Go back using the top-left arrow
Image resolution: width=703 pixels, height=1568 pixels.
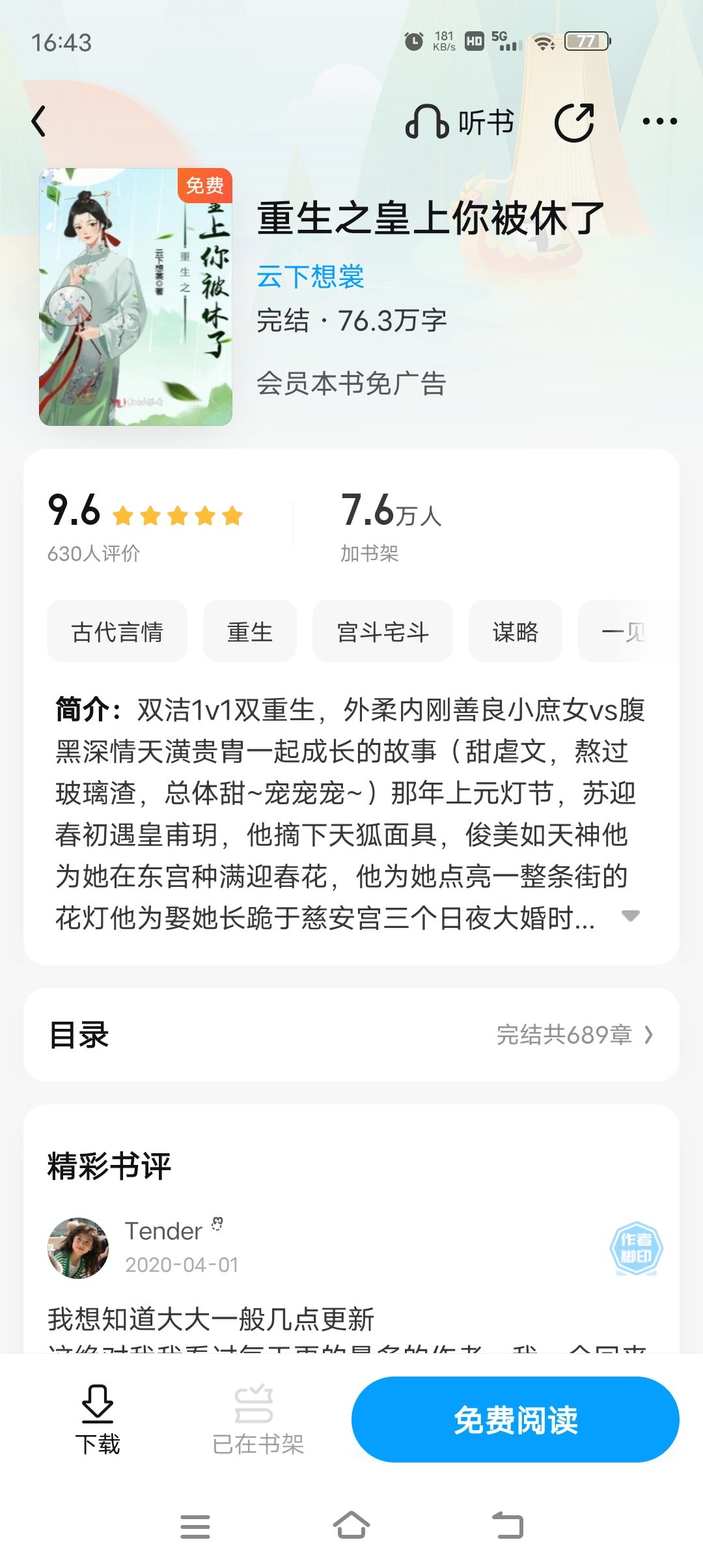coord(39,121)
